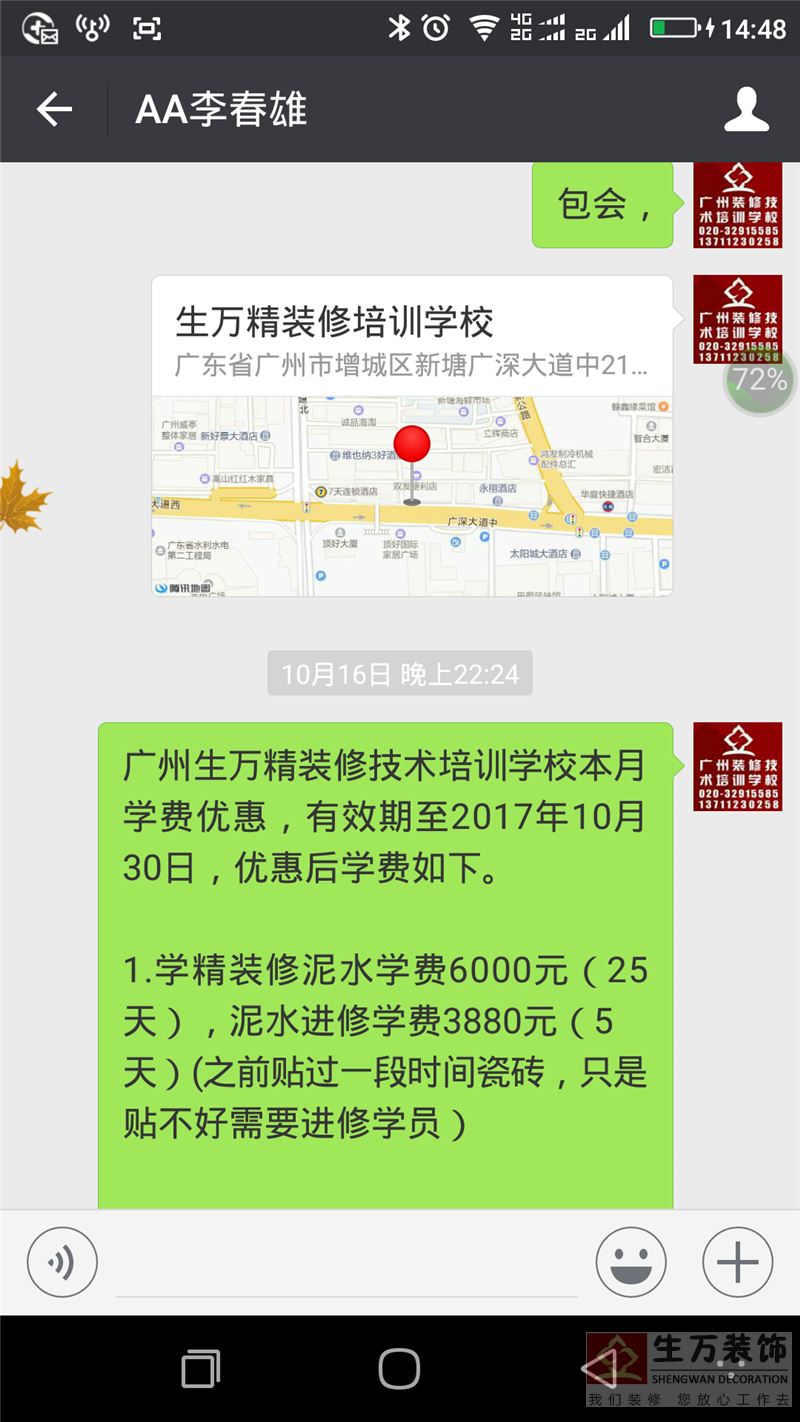Focus the message text field
The height and width of the screenshot is (1422, 800).
345,1265
